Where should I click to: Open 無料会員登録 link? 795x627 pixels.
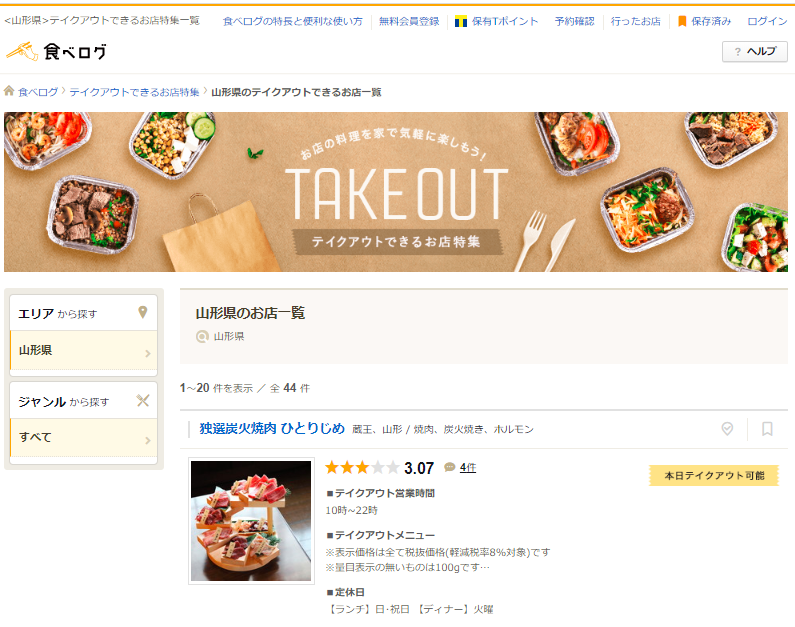click(408, 21)
